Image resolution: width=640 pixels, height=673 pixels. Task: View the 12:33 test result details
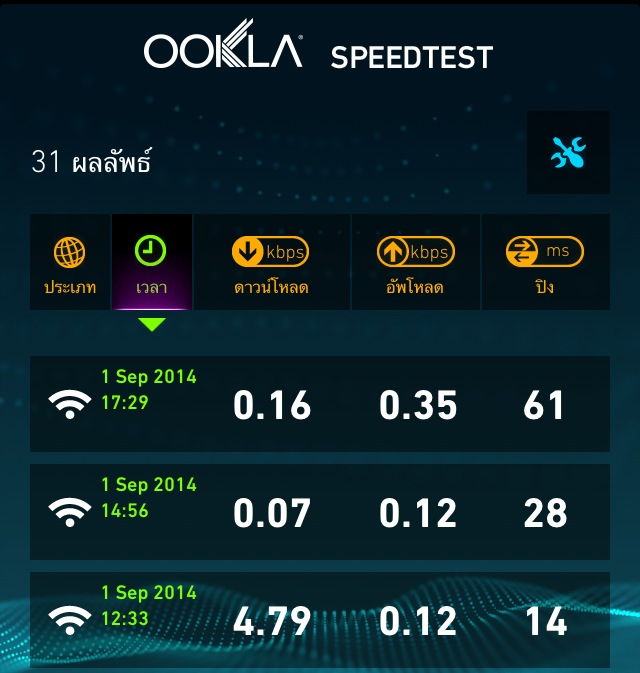(320, 620)
